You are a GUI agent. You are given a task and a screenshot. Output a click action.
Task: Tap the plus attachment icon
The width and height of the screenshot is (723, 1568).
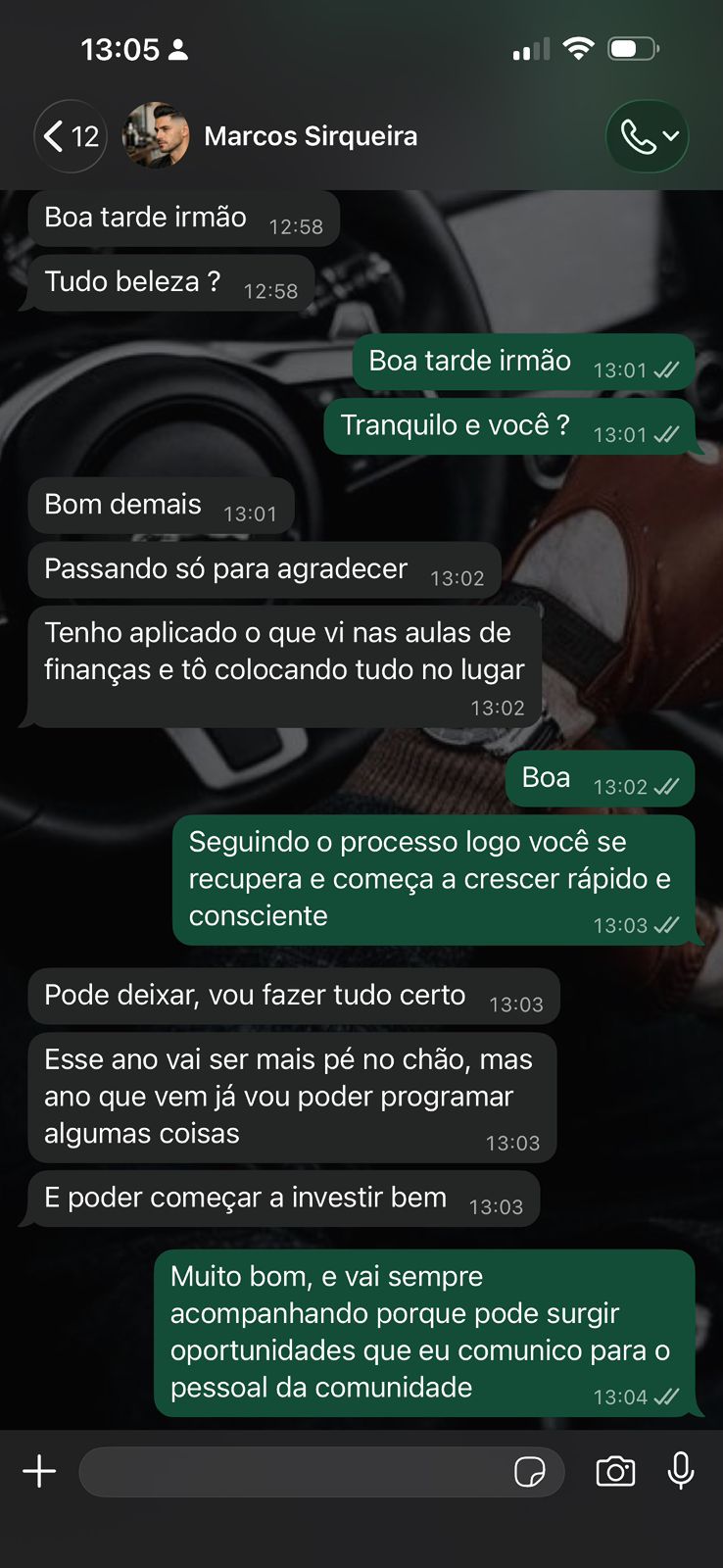tap(39, 1471)
